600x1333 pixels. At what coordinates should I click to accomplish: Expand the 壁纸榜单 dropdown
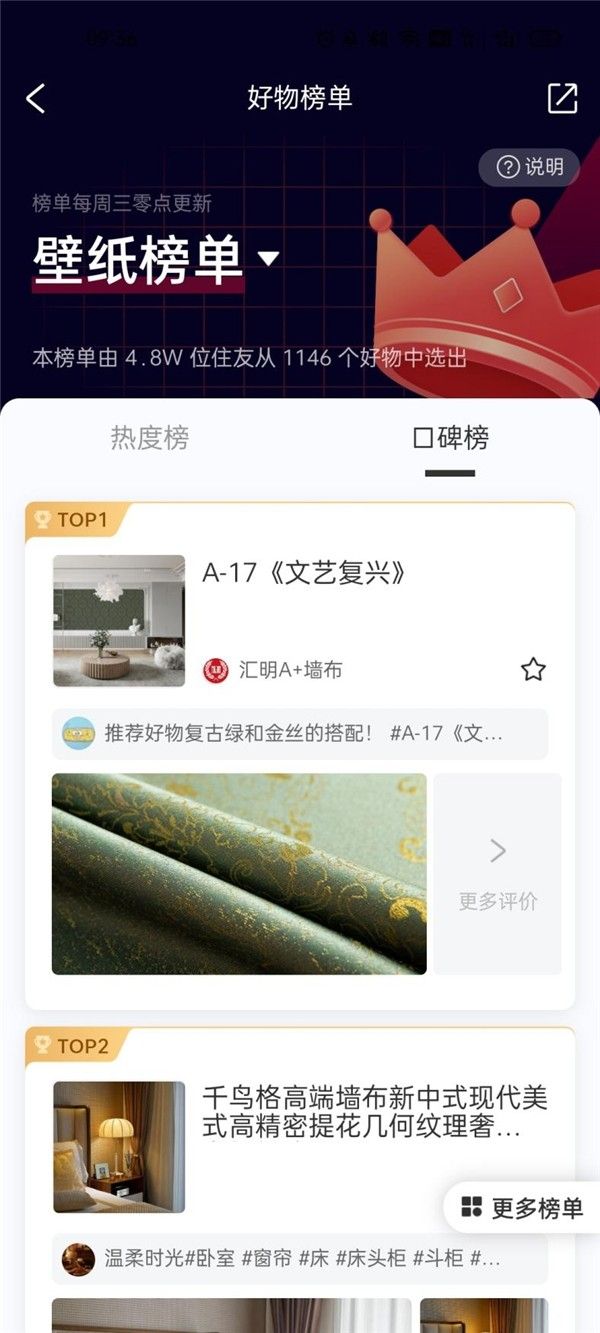[268, 259]
